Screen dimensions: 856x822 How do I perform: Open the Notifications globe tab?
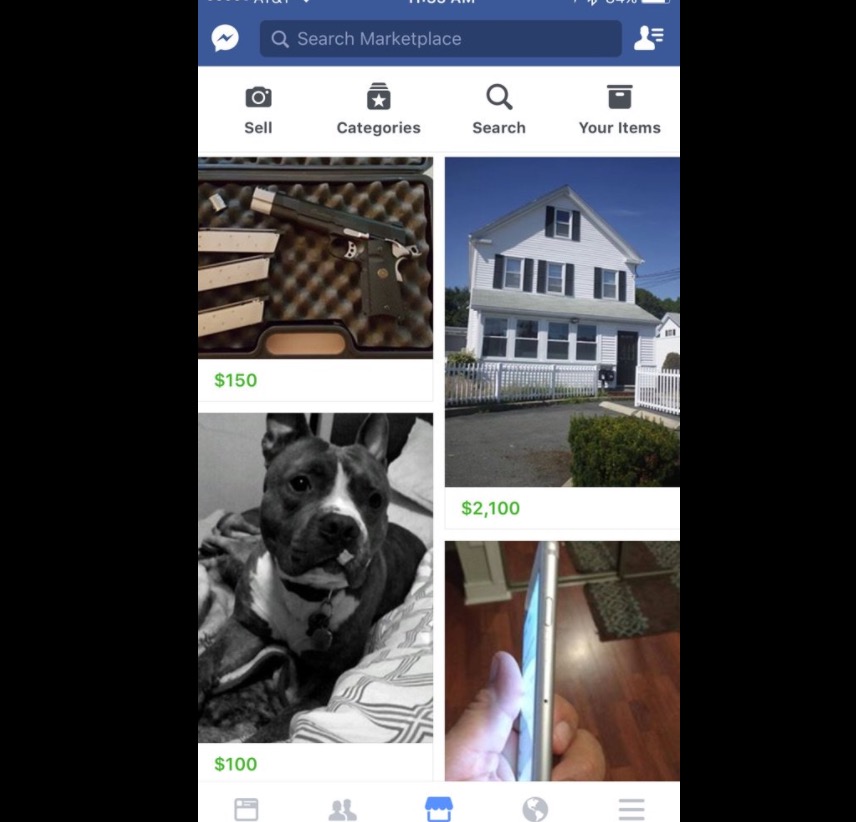[x=535, y=808]
